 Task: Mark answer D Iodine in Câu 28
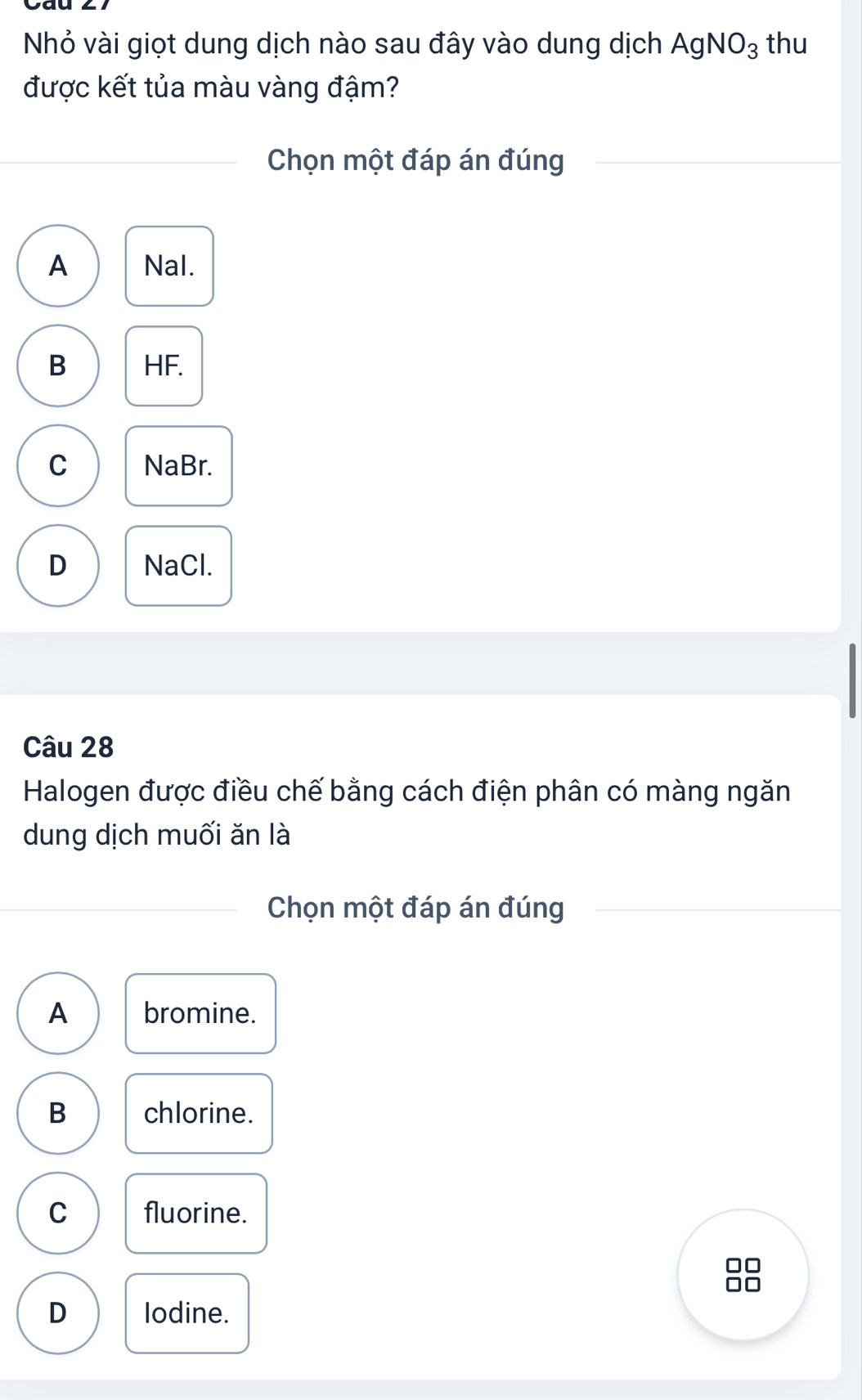click(x=58, y=1312)
